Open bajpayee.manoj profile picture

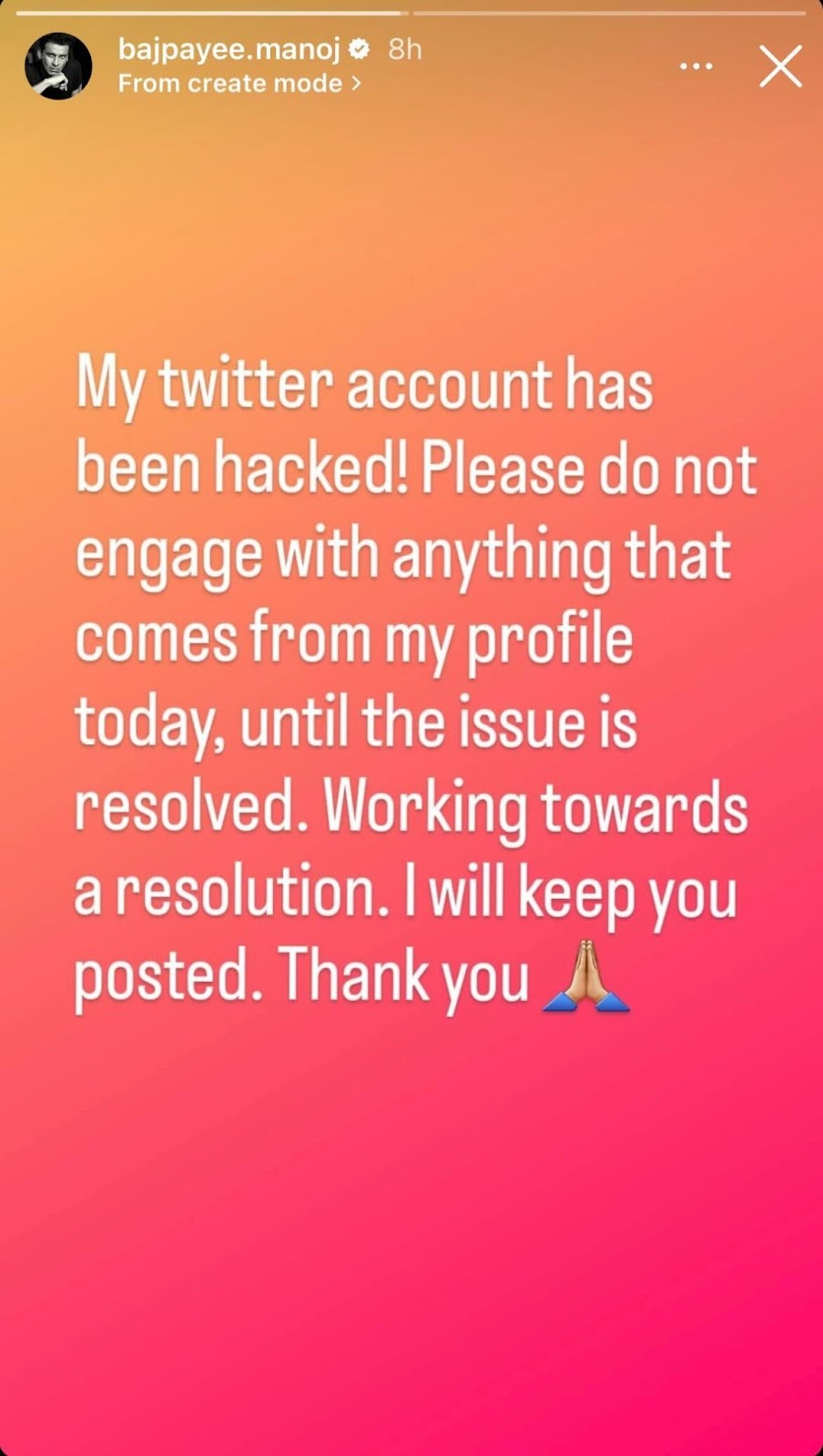click(x=59, y=66)
